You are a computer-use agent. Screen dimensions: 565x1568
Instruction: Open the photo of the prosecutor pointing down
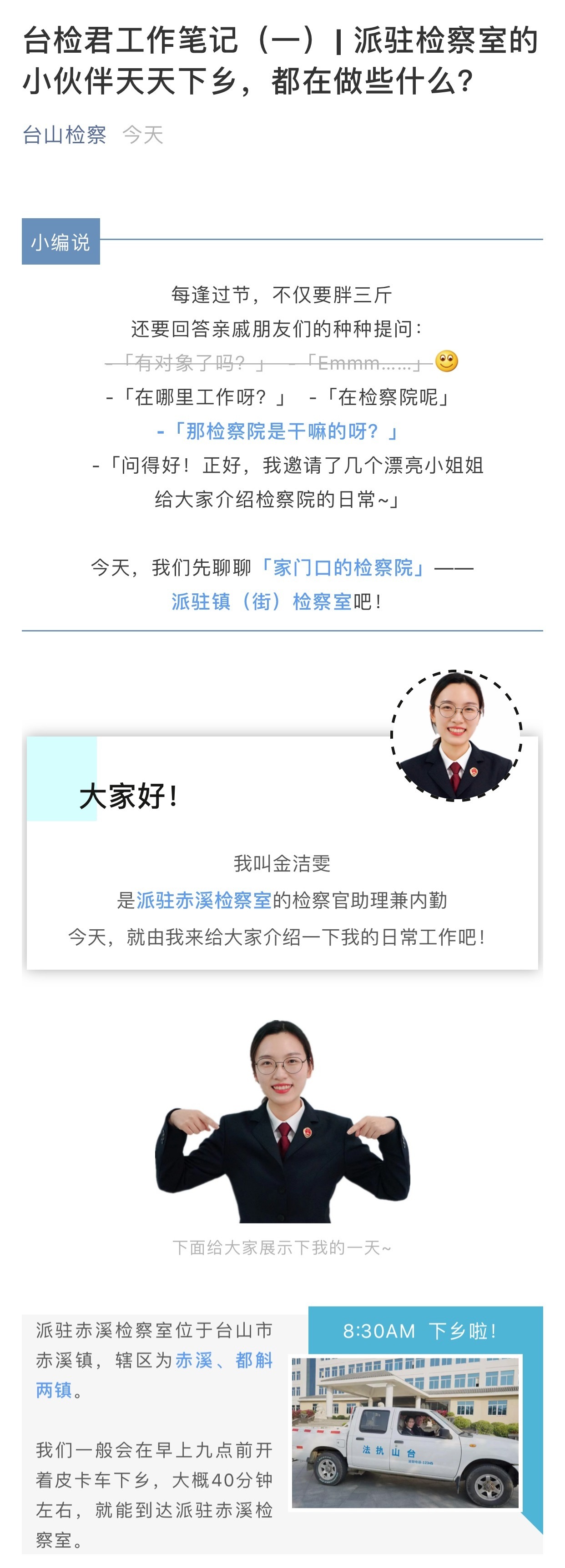(282, 1122)
